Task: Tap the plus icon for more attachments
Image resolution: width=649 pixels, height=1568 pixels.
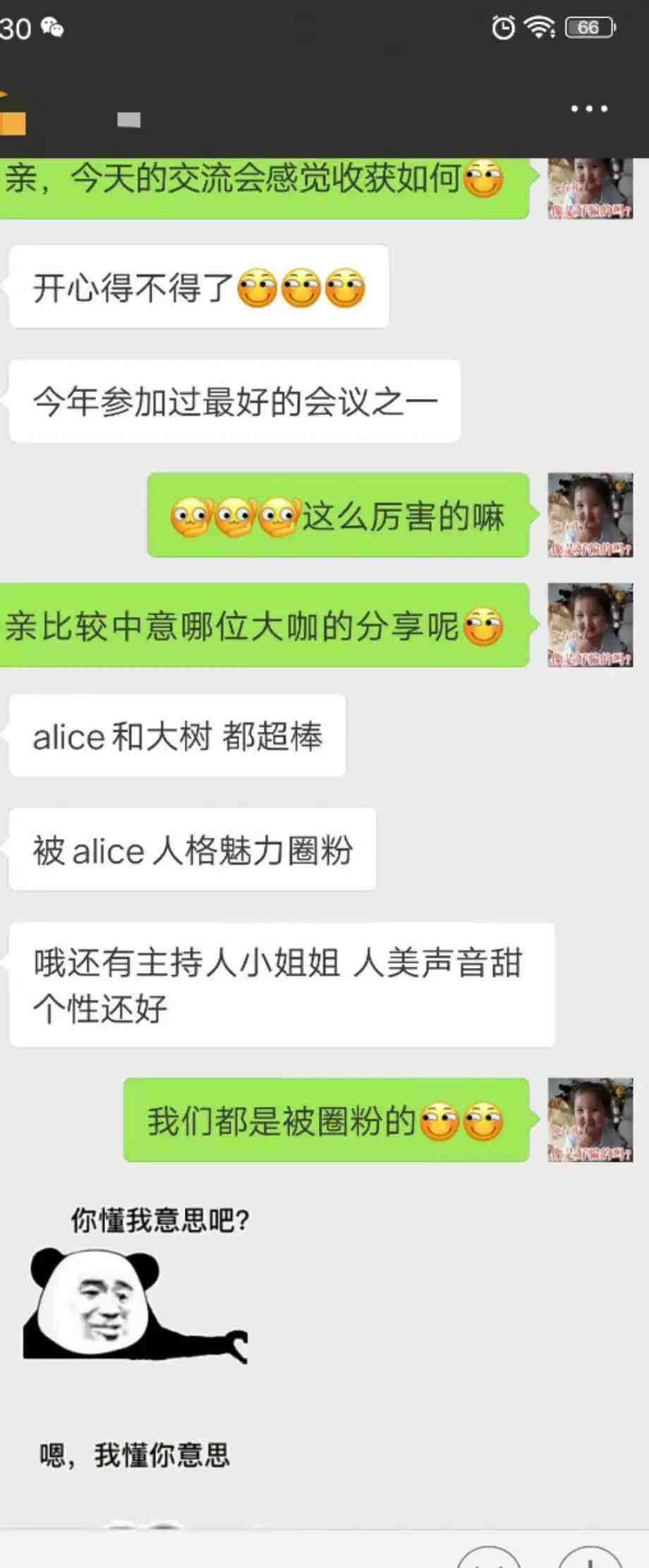Action: (590, 1560)
